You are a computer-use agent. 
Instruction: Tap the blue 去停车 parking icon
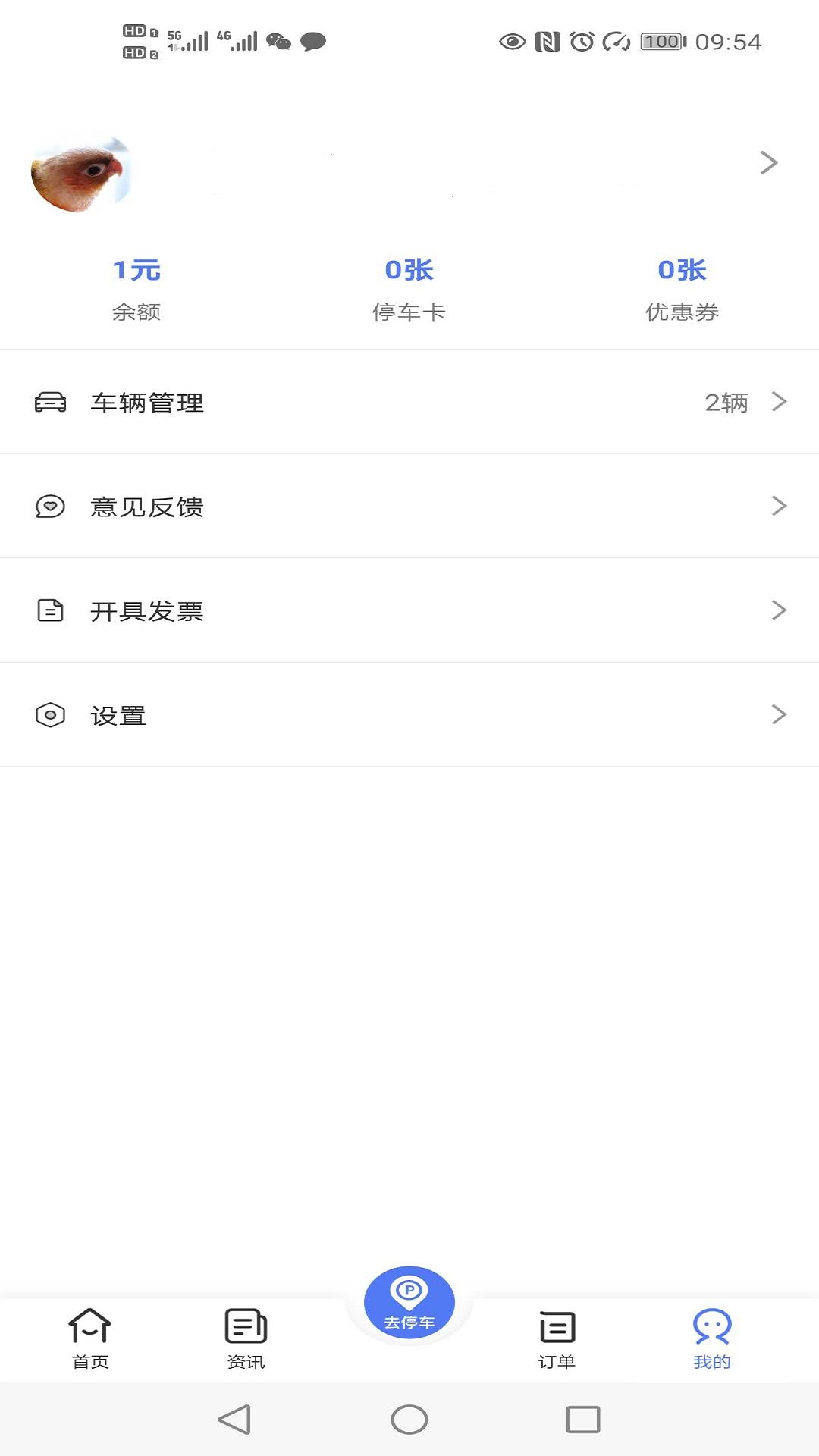coord(409,1301)
